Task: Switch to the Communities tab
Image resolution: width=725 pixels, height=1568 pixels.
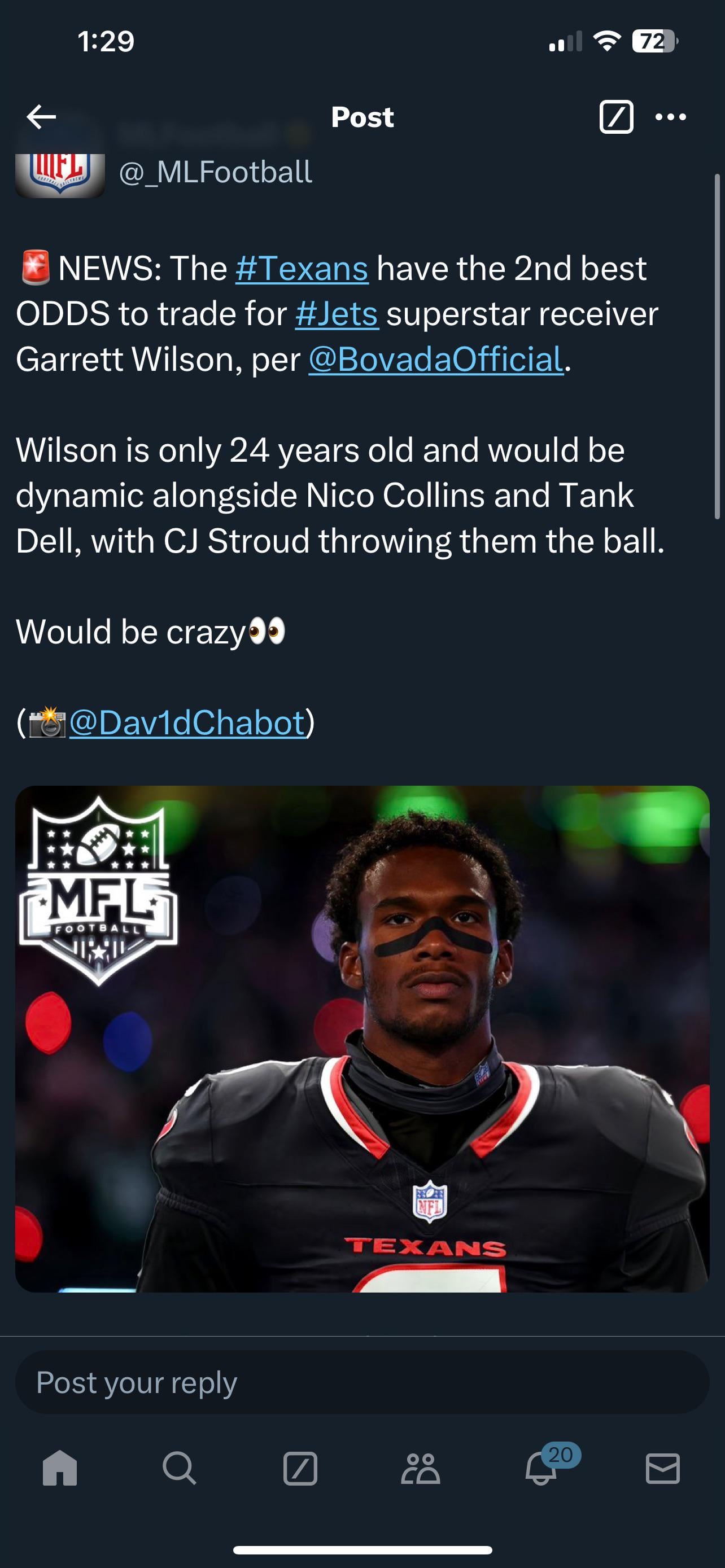Action: click(421, 1469)
